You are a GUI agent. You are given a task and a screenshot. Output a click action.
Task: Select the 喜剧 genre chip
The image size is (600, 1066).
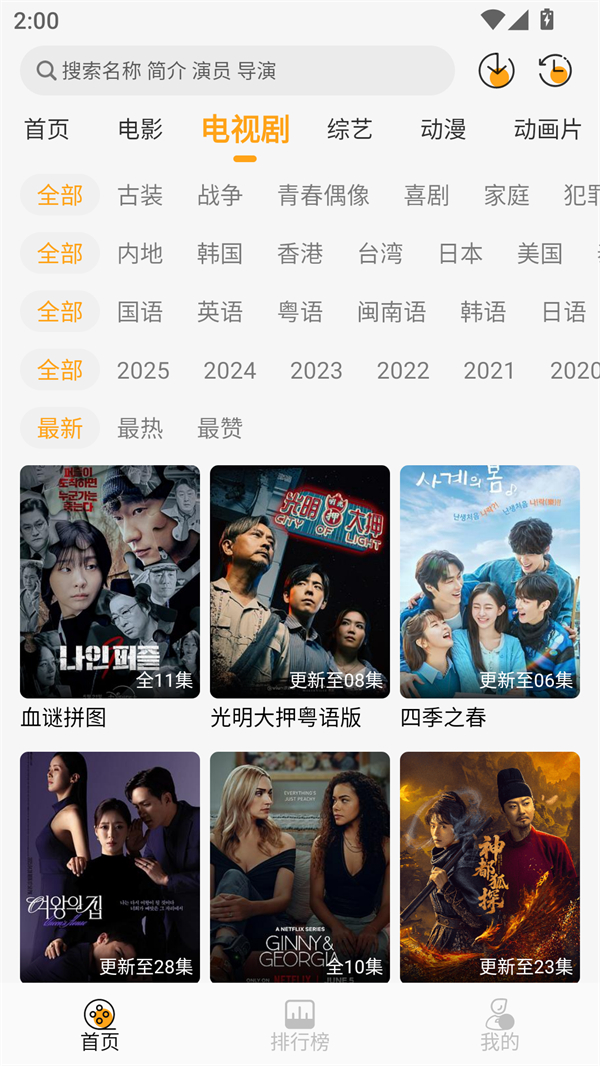click(427, 195)
